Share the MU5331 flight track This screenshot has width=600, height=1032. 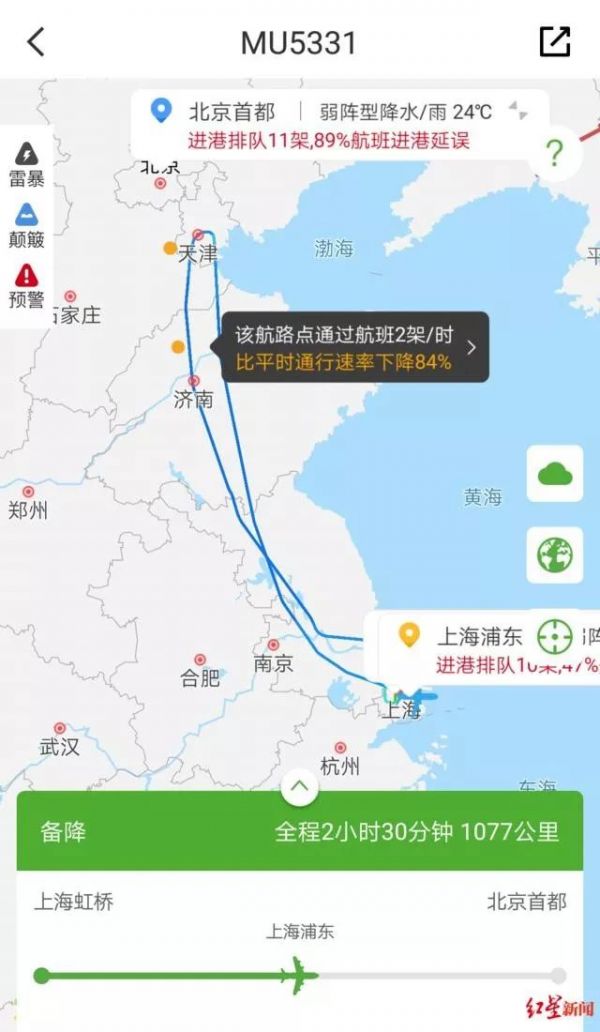554,41
